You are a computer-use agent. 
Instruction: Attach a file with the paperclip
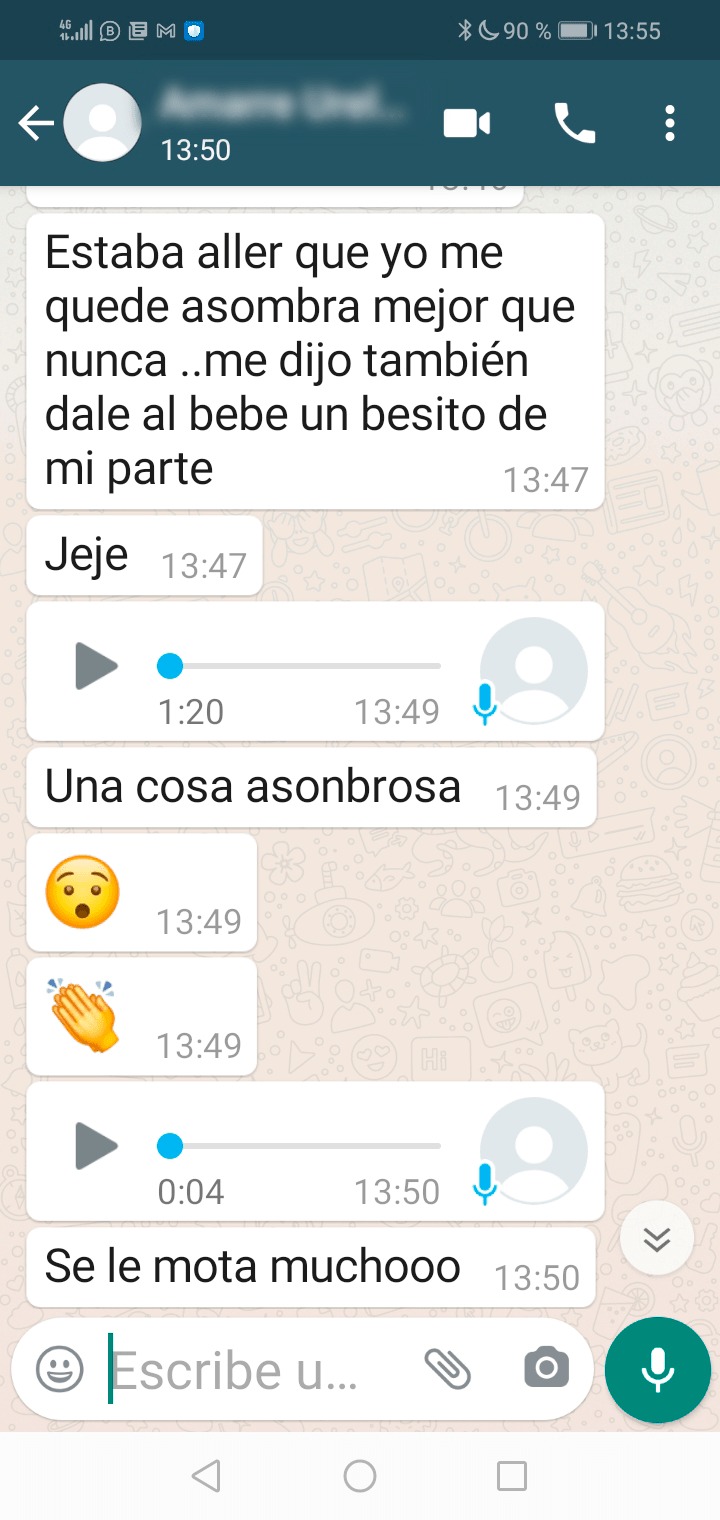448,1368
